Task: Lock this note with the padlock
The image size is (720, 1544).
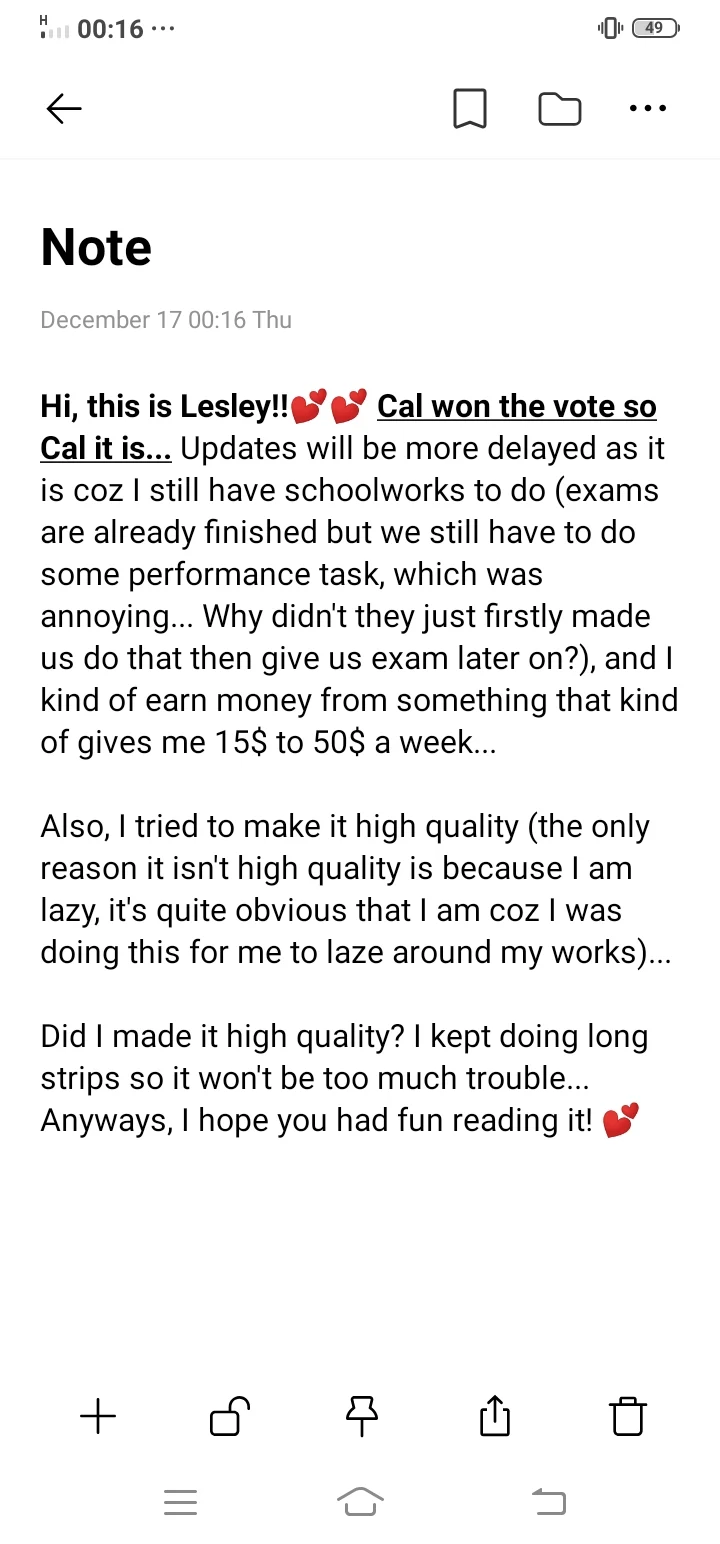Action: [229, 1415]
